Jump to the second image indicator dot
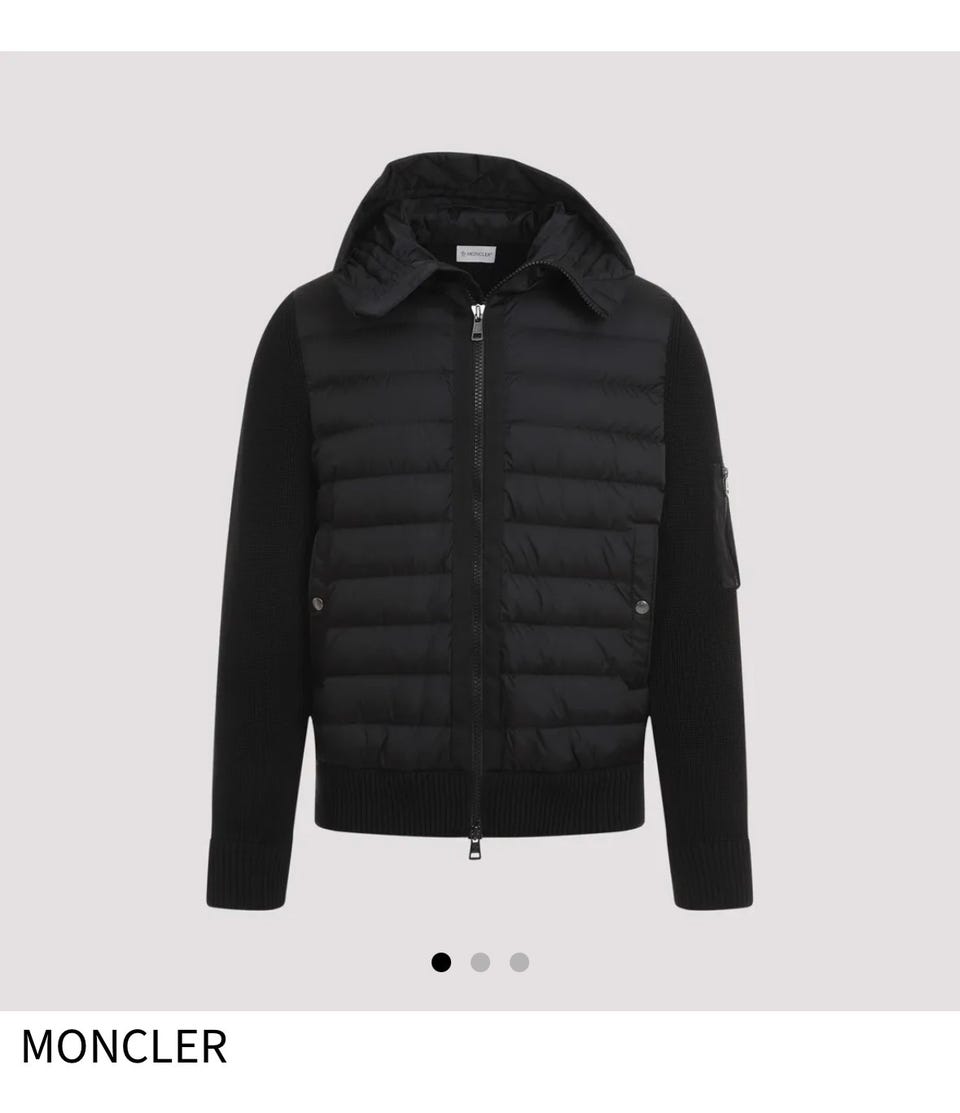Screen dimensions: 960x1113 tap(480, 963)
